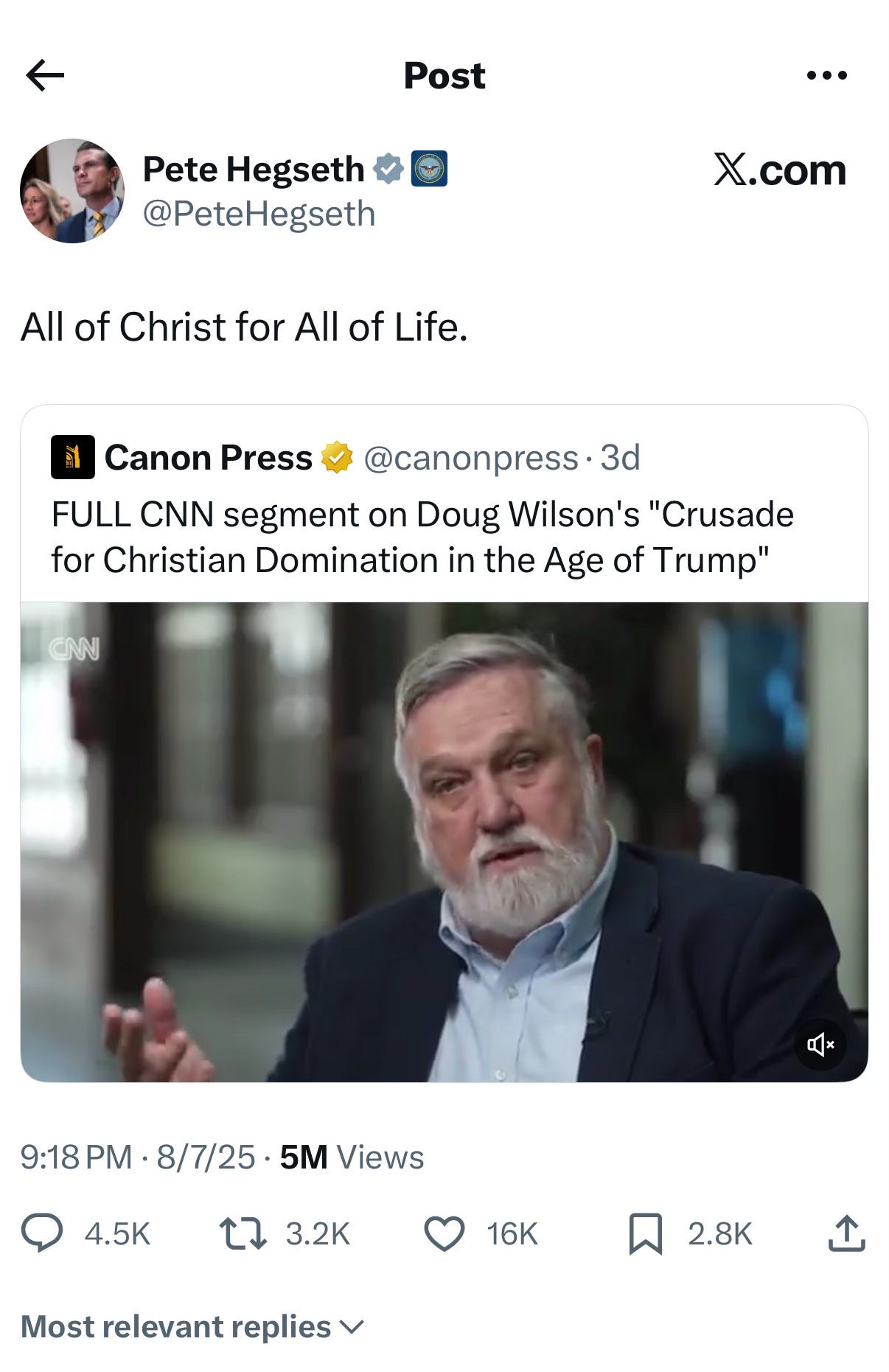Unmute the video sound
This screenshot has height=1372, width=889.
[x=820, y=1044]
